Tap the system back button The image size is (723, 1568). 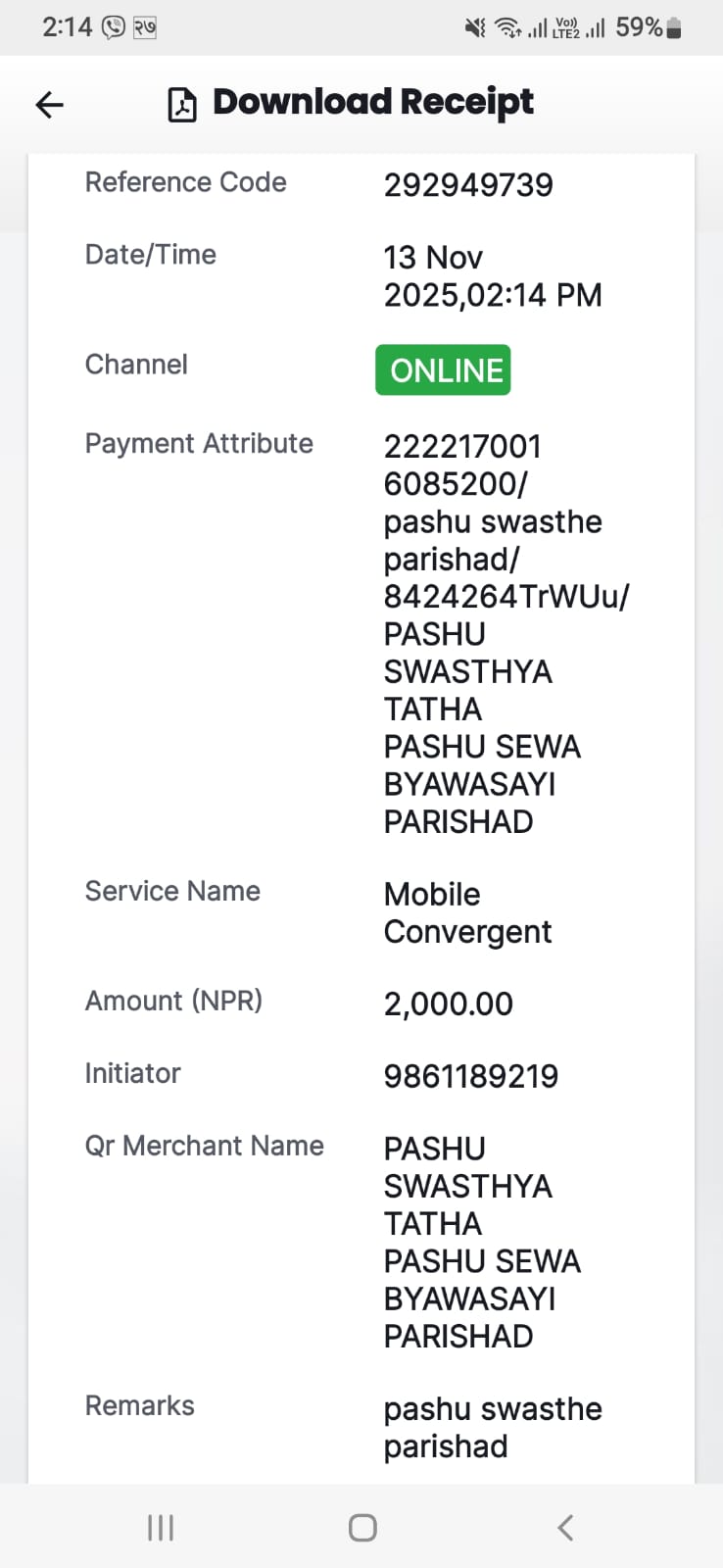pyautogui.click(x=564, y=1527)
